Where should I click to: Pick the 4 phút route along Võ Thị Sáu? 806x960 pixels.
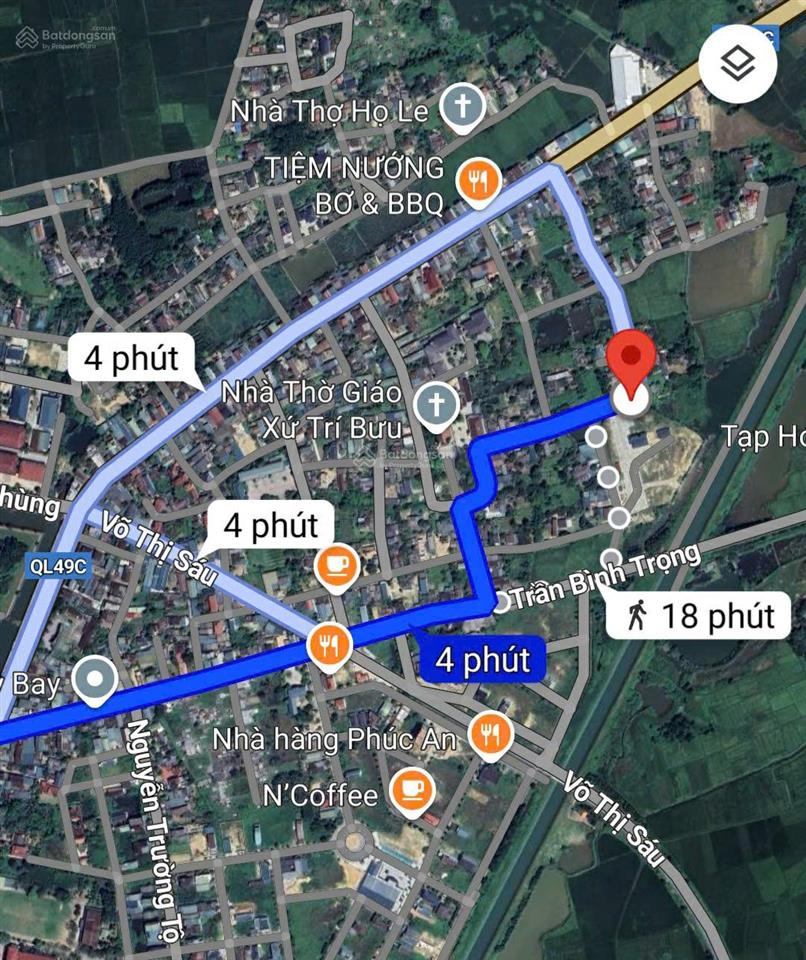(270, 524)
